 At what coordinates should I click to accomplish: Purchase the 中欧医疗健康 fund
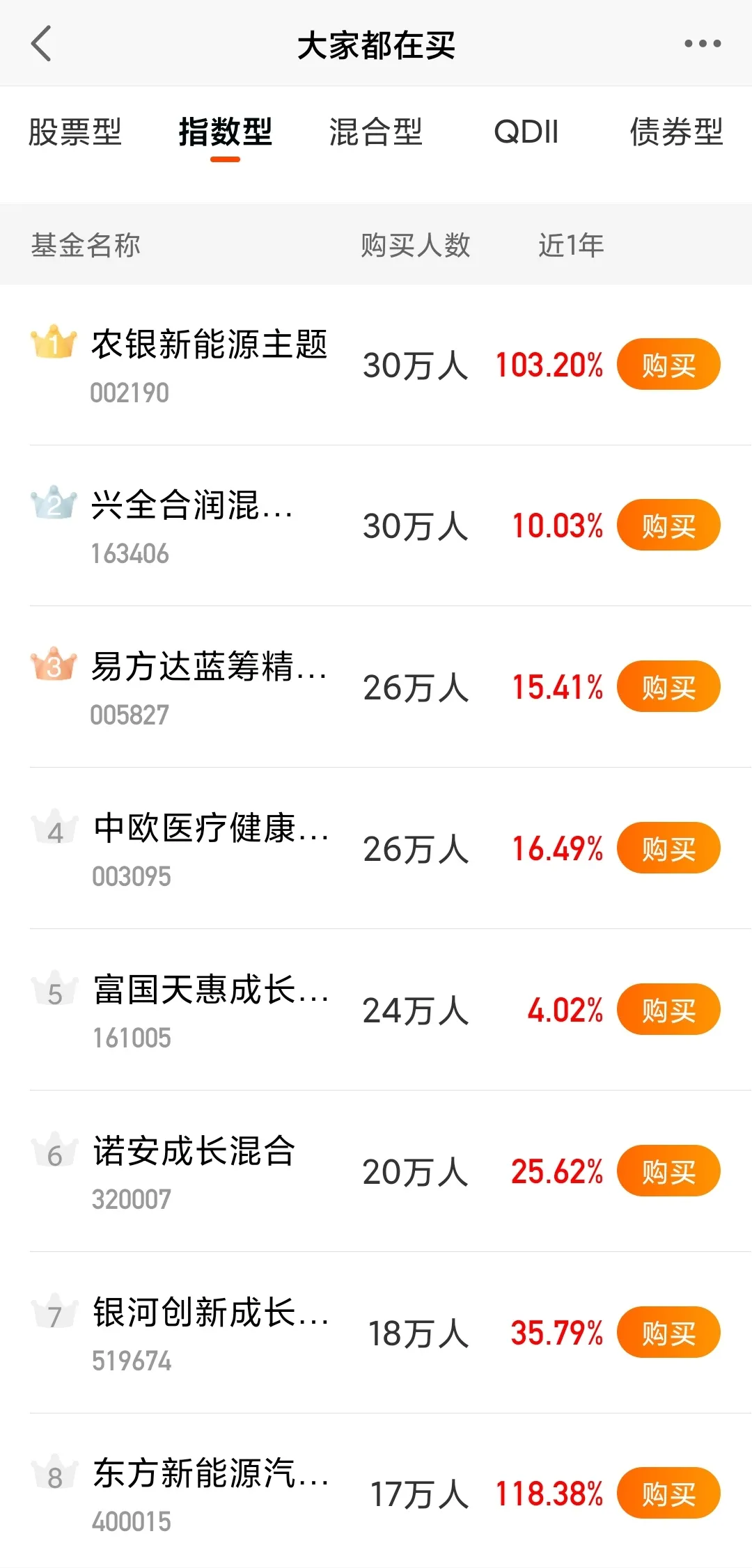tap(668, 848)
